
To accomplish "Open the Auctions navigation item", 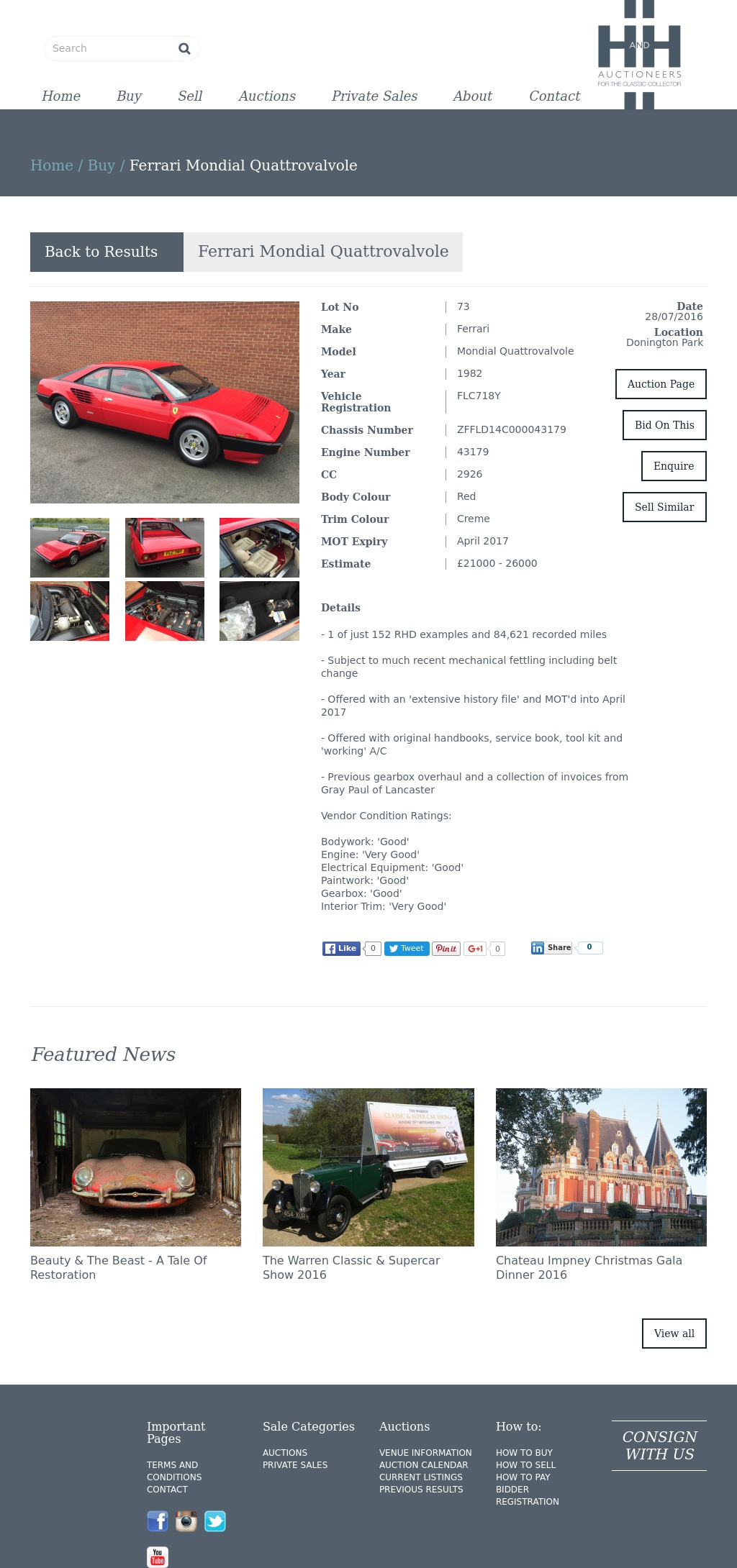I will (x=267, y=96).
